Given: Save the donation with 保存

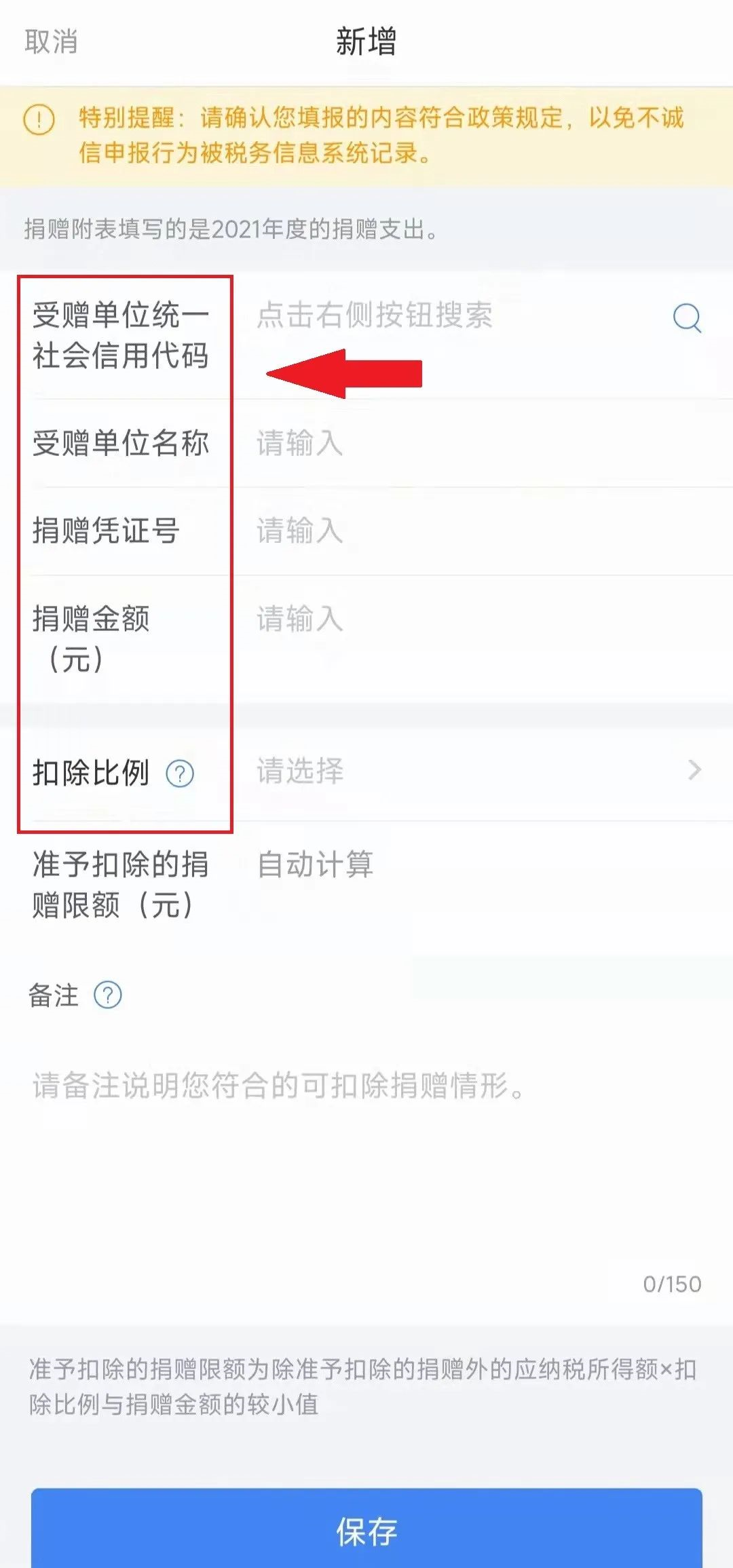Looking at the screenshot, I should pos(366,1531).
